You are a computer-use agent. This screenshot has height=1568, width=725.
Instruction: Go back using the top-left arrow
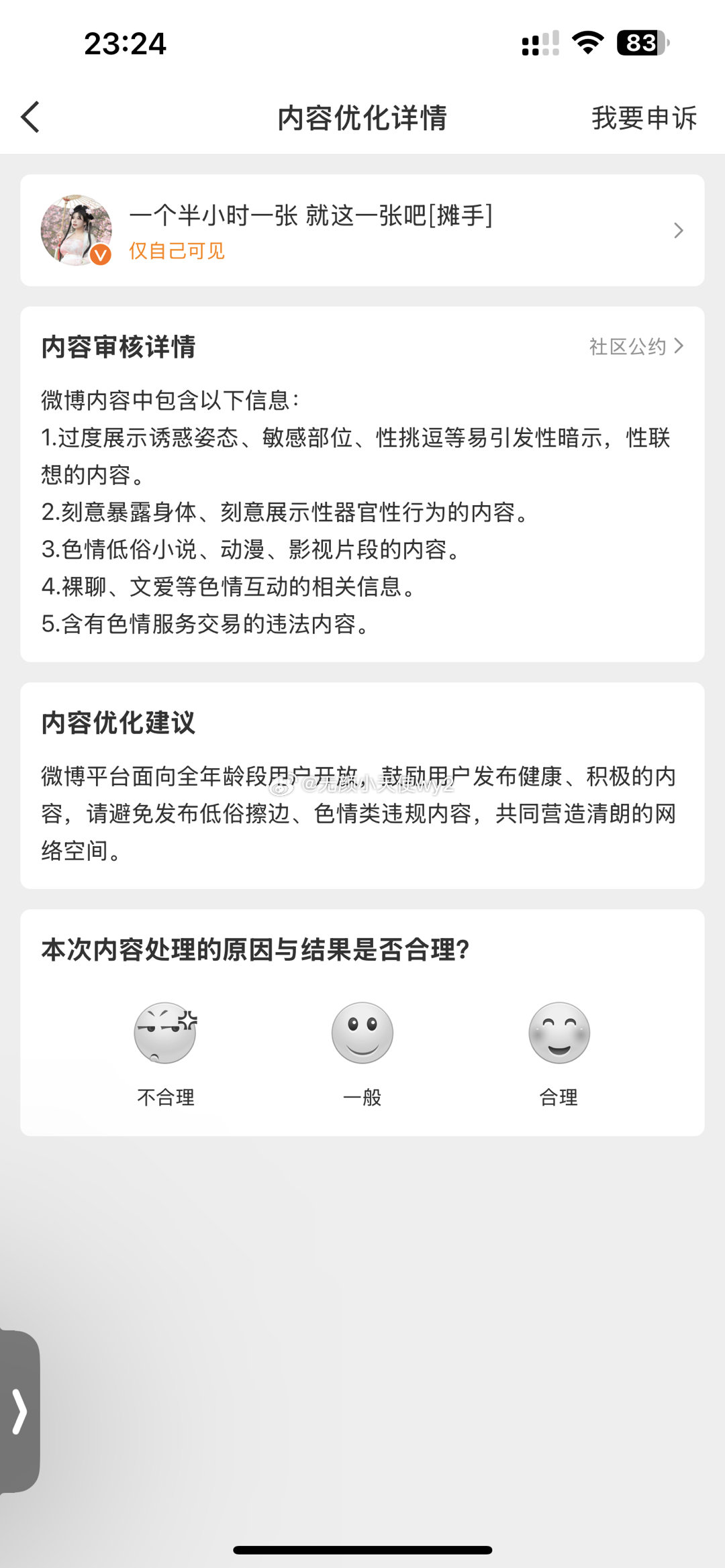click(30, 117)
